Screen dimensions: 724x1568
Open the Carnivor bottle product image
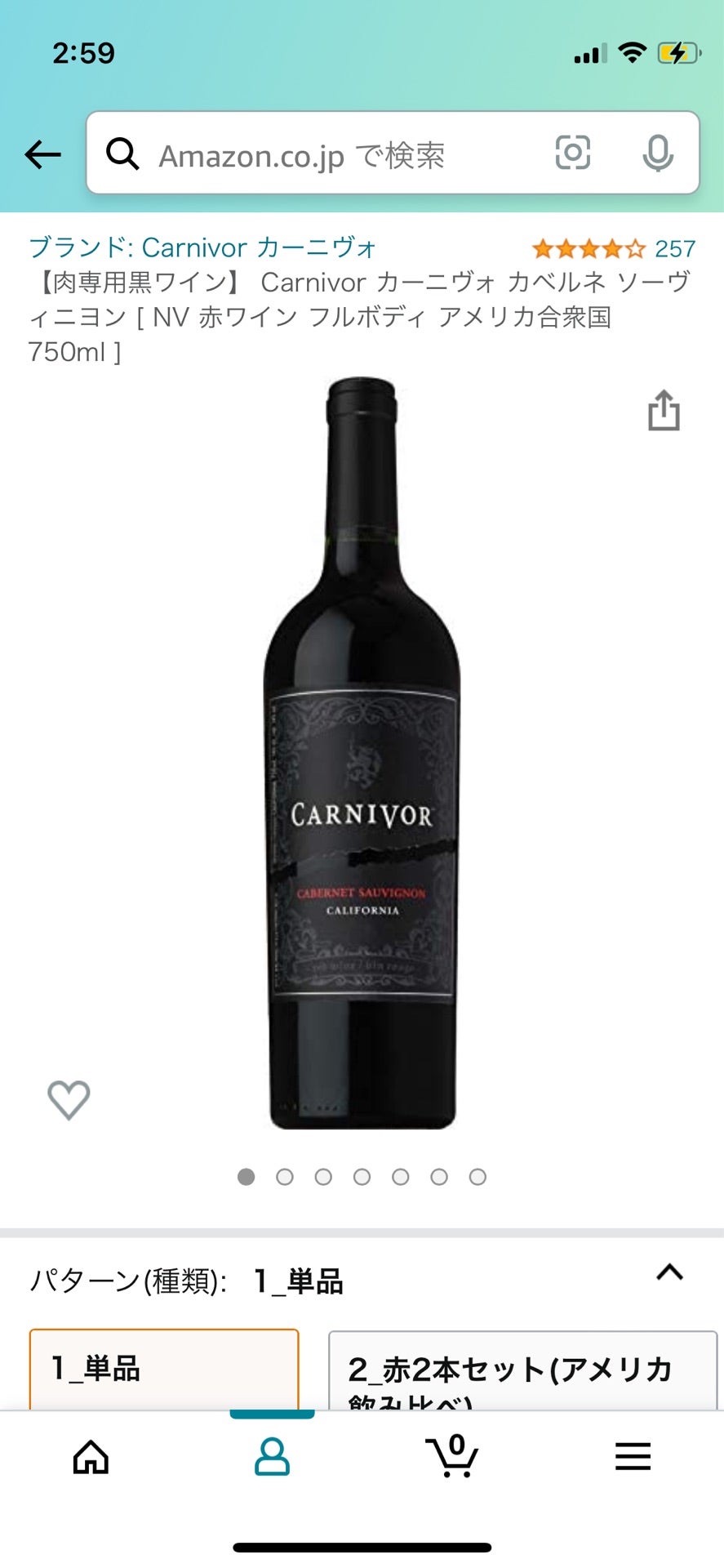(x=362, y=753)
